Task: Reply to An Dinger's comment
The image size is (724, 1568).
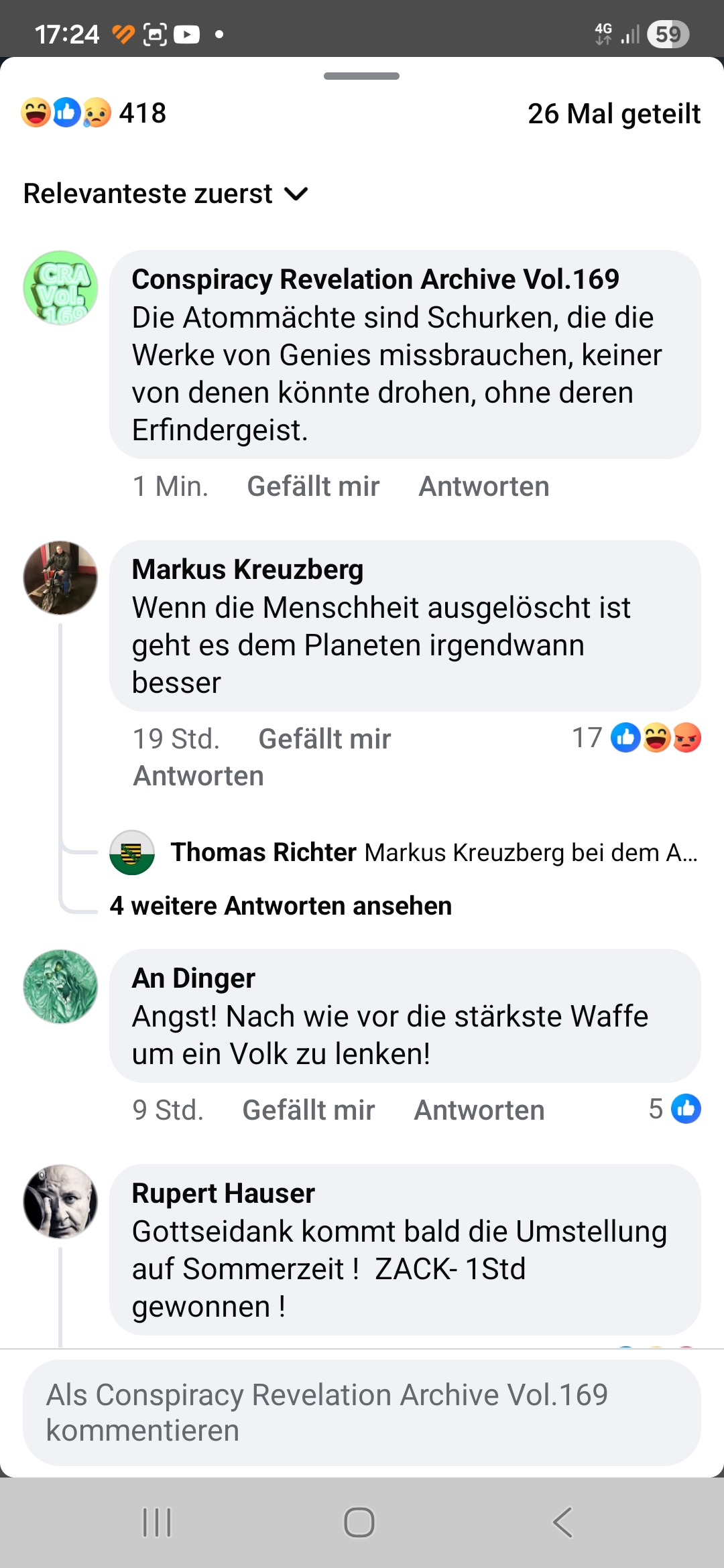Action: (479, 1110)
